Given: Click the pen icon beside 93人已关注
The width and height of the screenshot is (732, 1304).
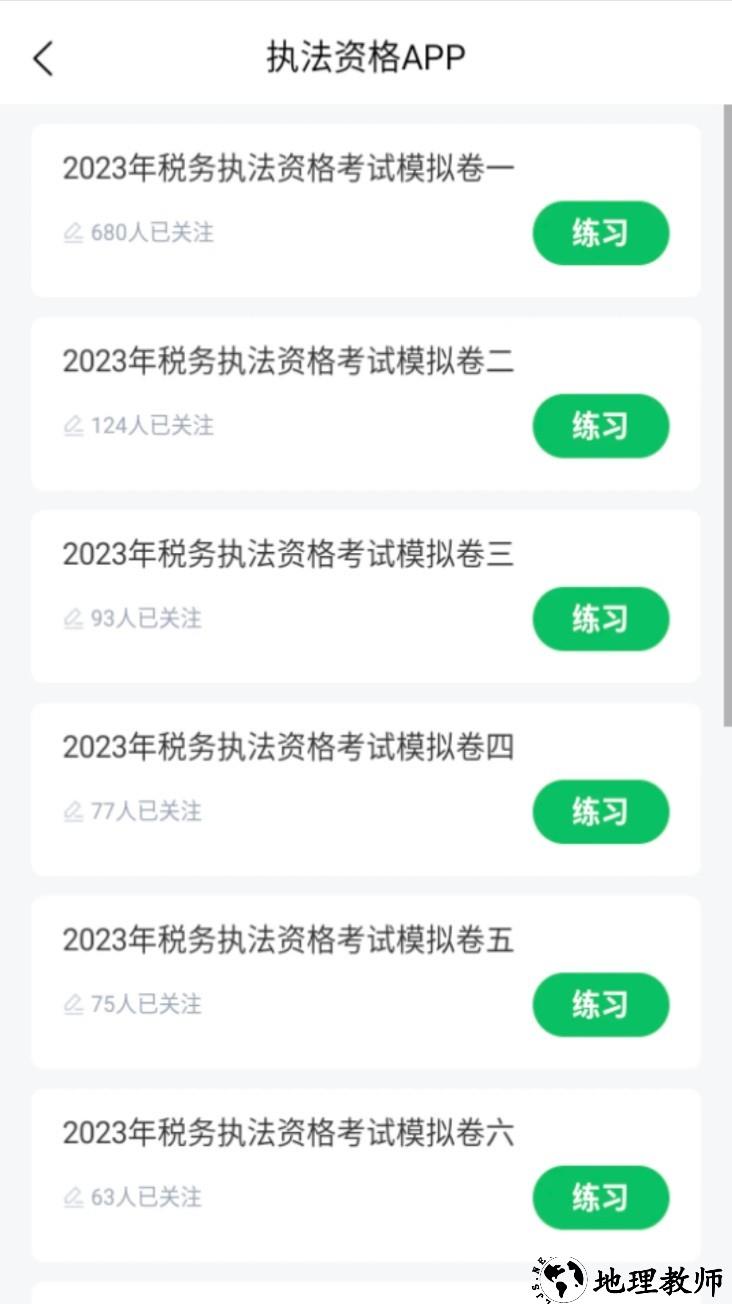Looking at the screenshot, I should (x=73, y=618).
